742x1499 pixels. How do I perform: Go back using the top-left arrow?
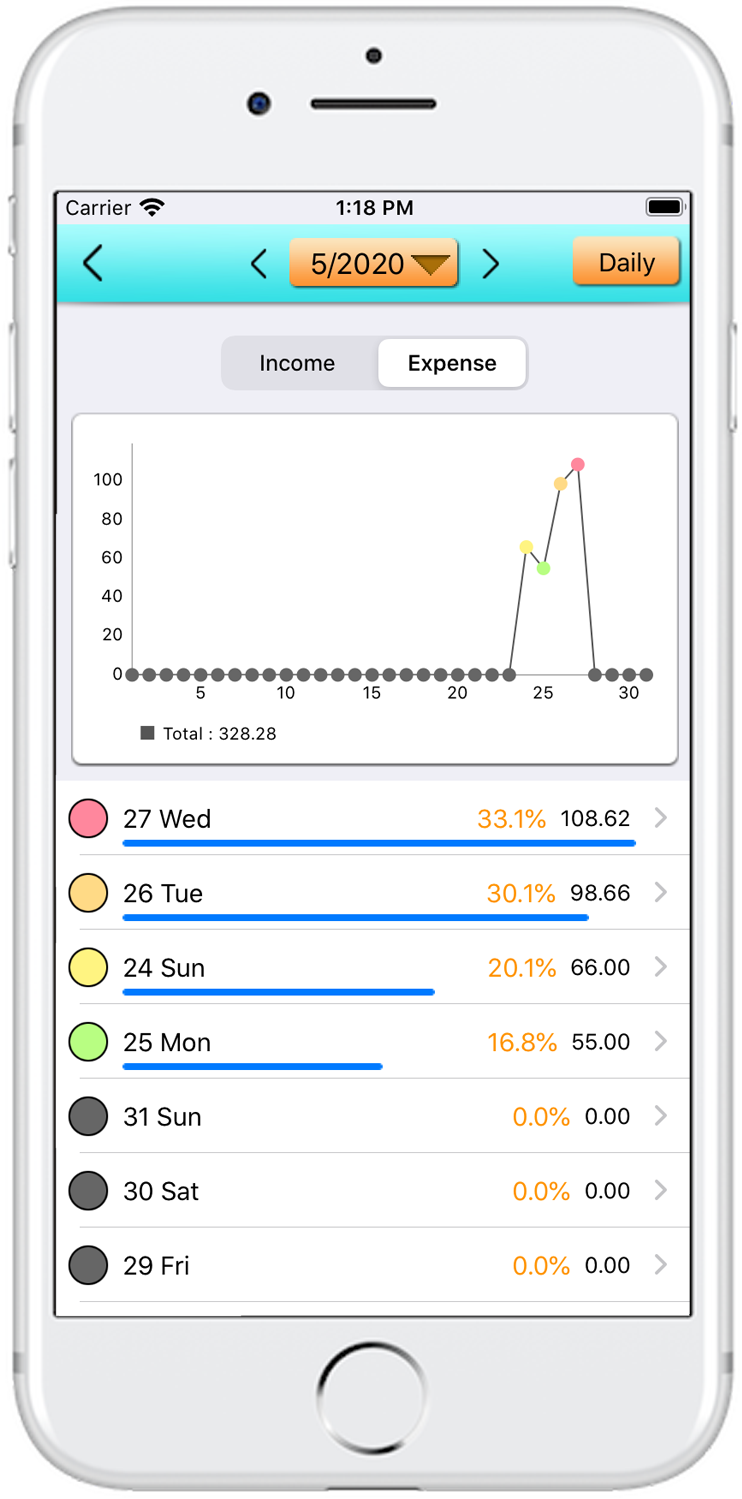tap(93, 264)
